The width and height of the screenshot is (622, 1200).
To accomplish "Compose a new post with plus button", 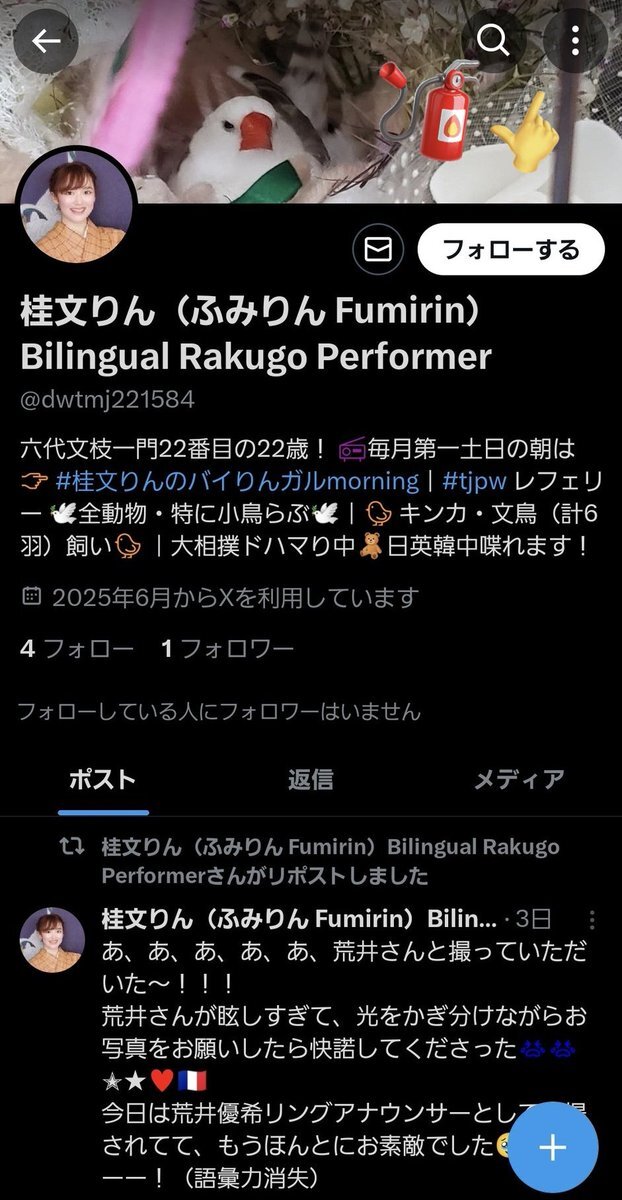I will [552, 1147].
